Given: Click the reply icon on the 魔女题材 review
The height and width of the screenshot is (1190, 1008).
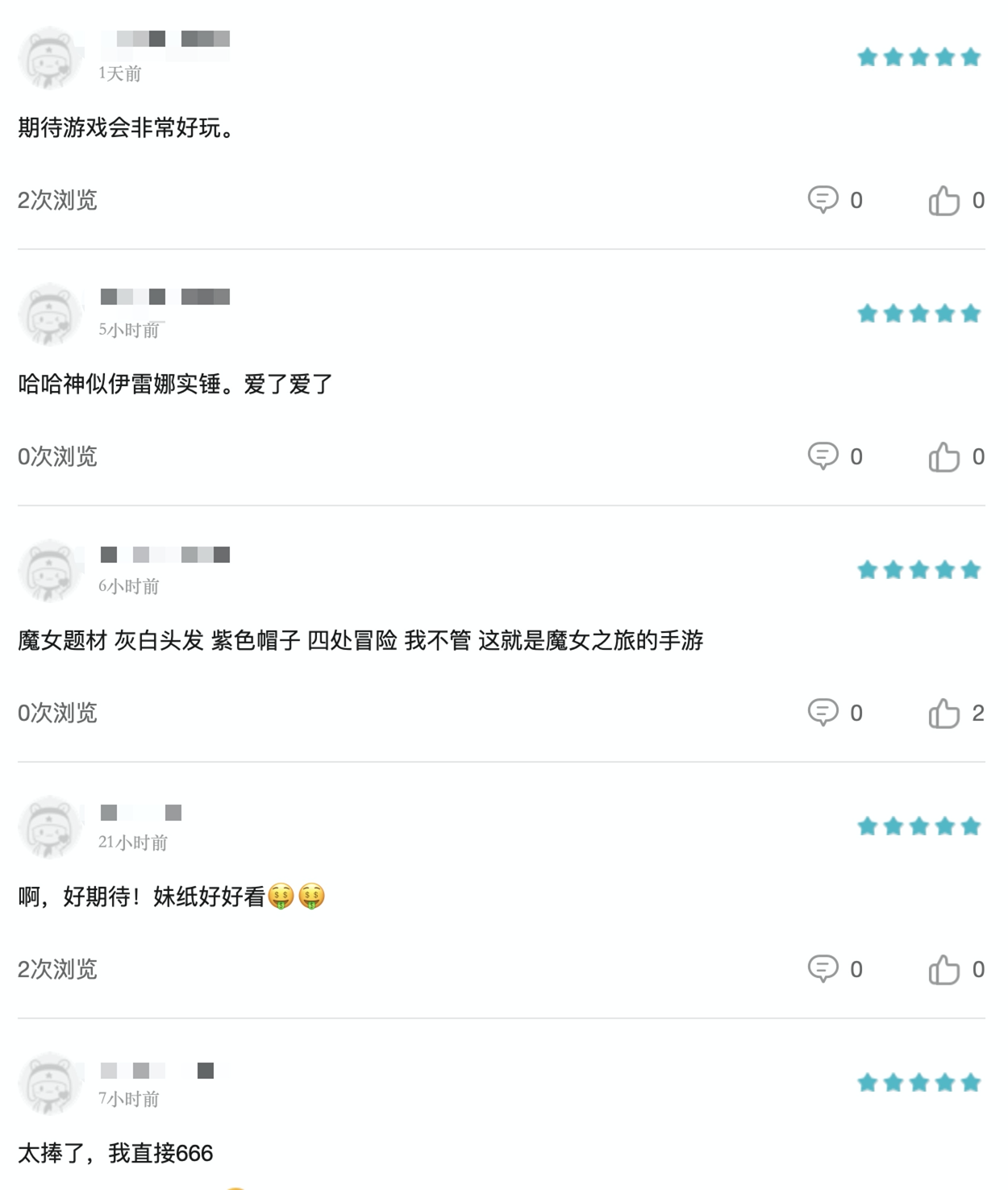Looking at the screenshot, I should point(823,713).
